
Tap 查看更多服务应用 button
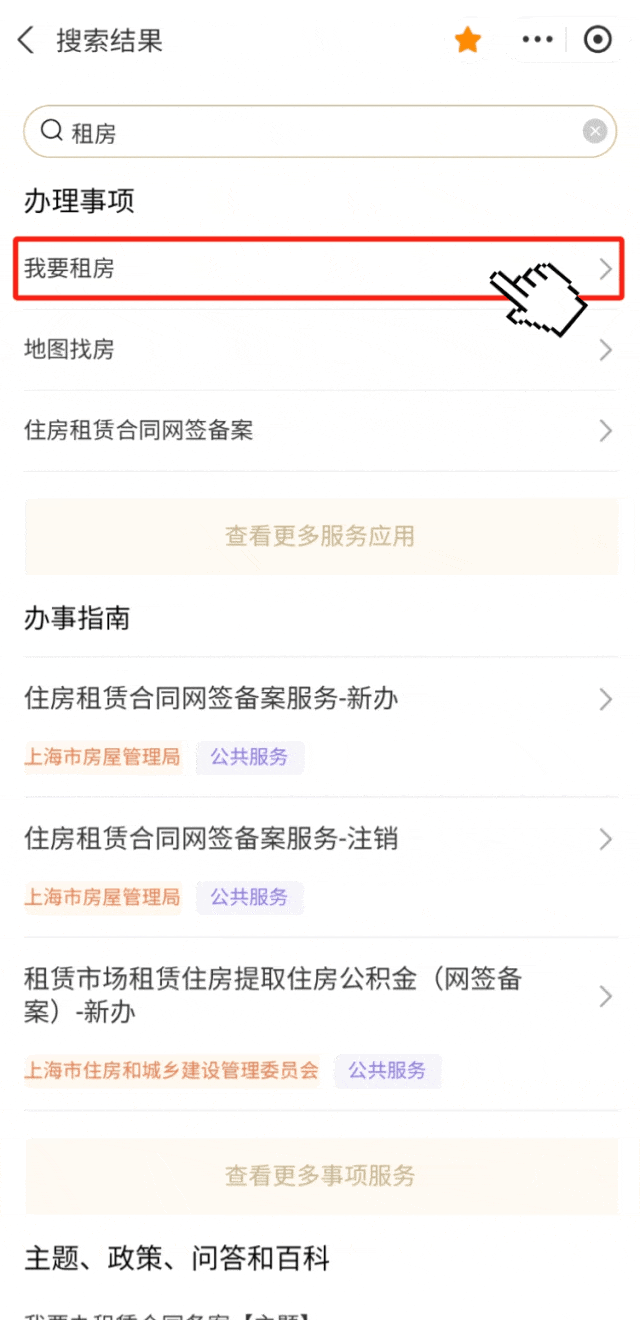click(320, 536)
